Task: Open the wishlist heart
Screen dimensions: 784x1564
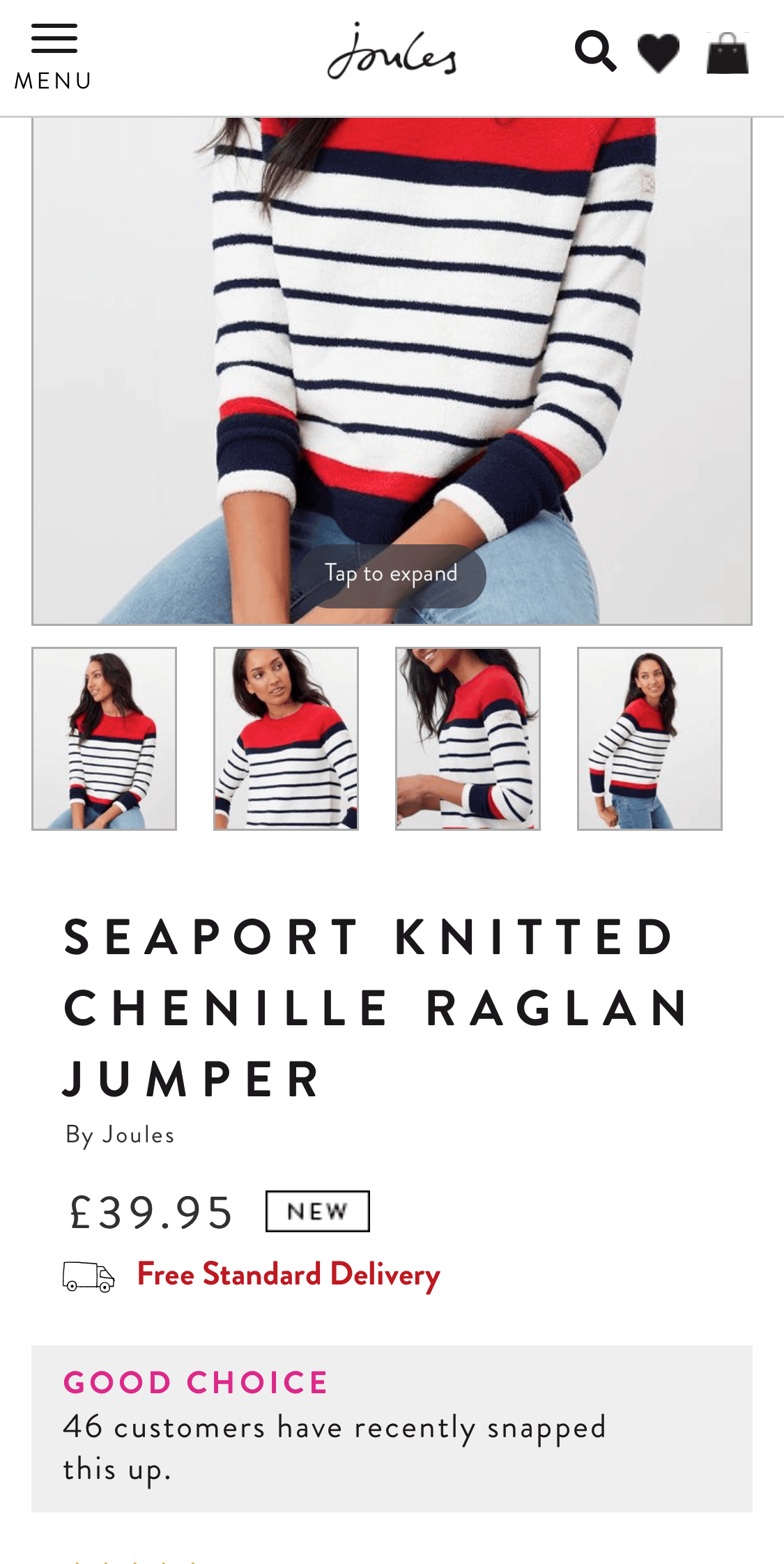Action: coord(658,53)
